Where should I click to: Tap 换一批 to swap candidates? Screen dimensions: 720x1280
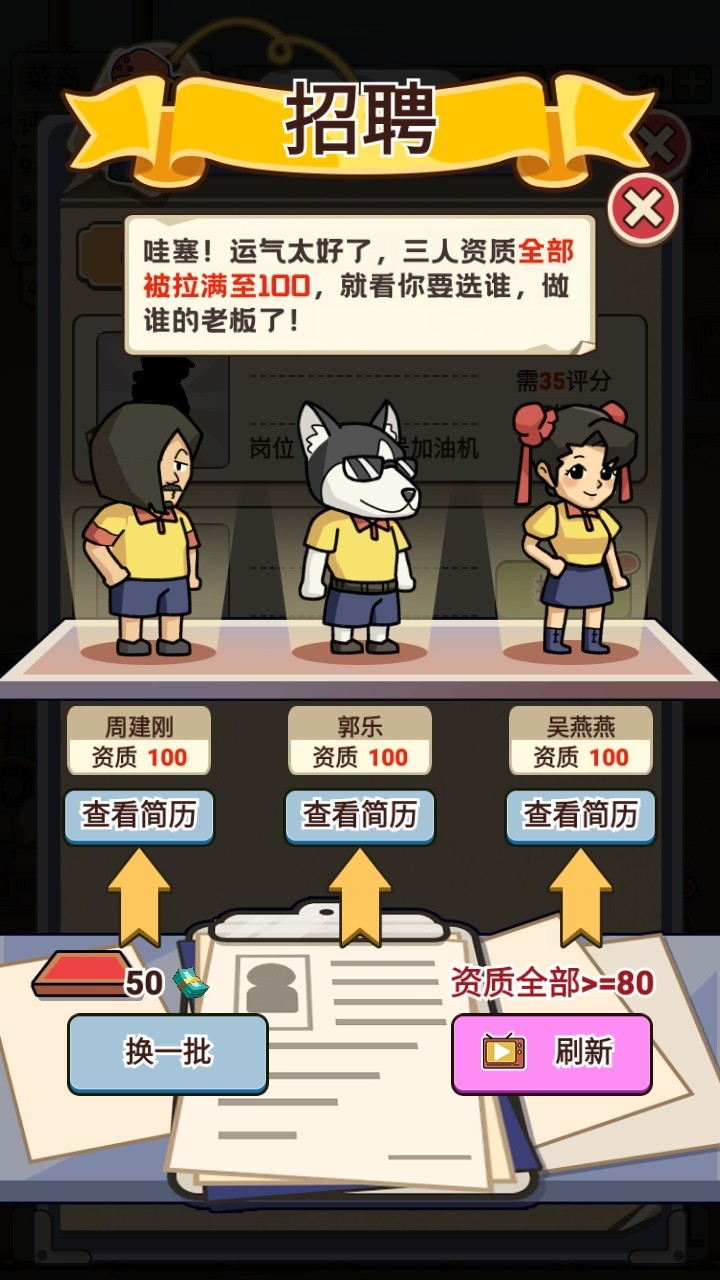point(168,1053)
